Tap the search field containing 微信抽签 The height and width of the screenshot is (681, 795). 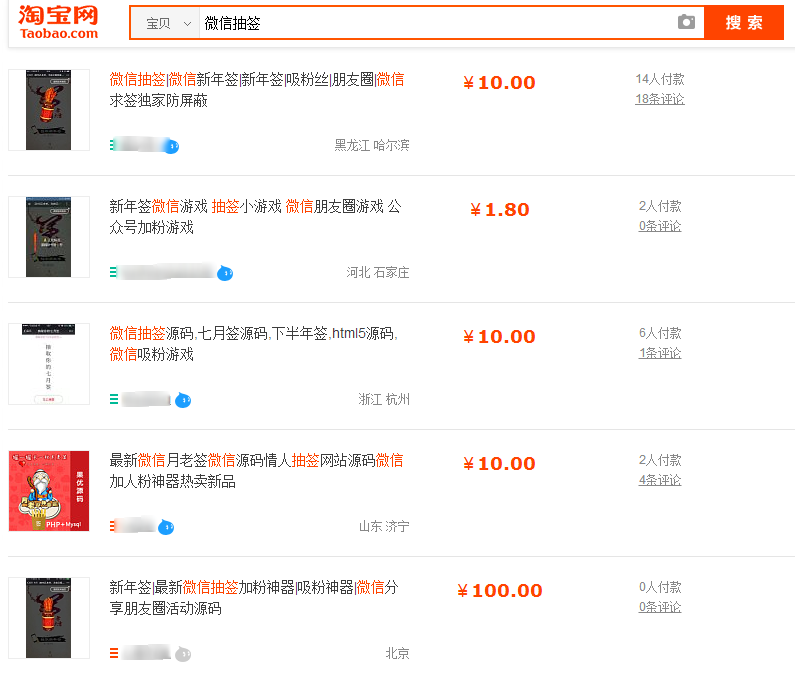(436, 23)
